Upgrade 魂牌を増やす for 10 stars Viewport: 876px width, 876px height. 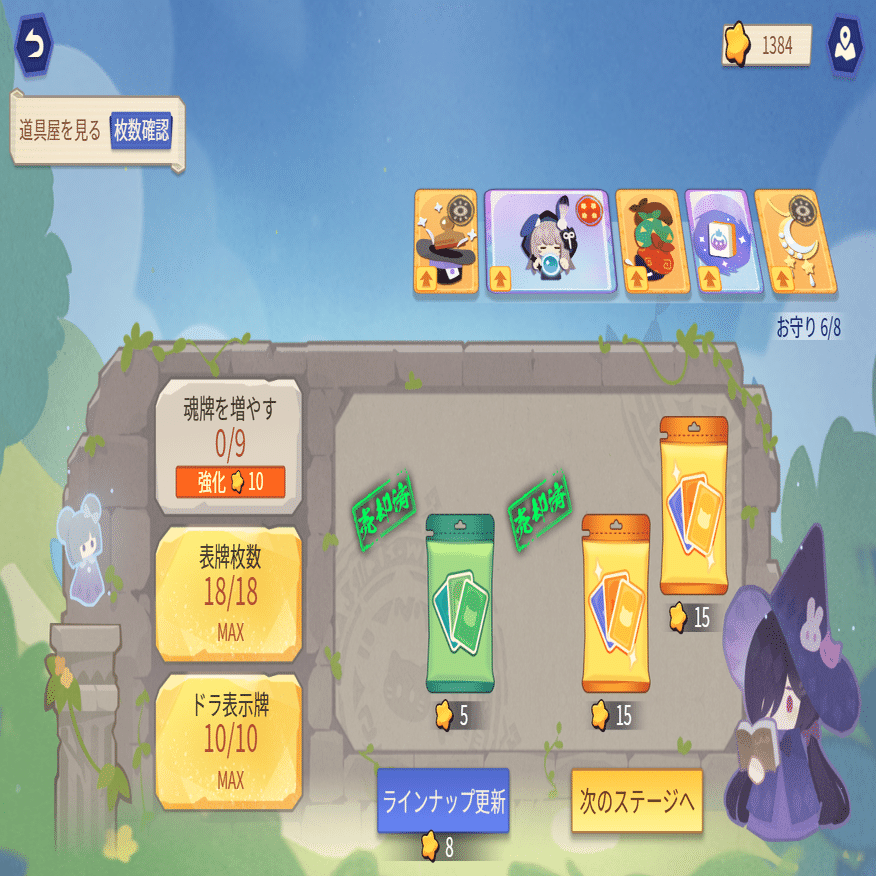tap(229, 482)
